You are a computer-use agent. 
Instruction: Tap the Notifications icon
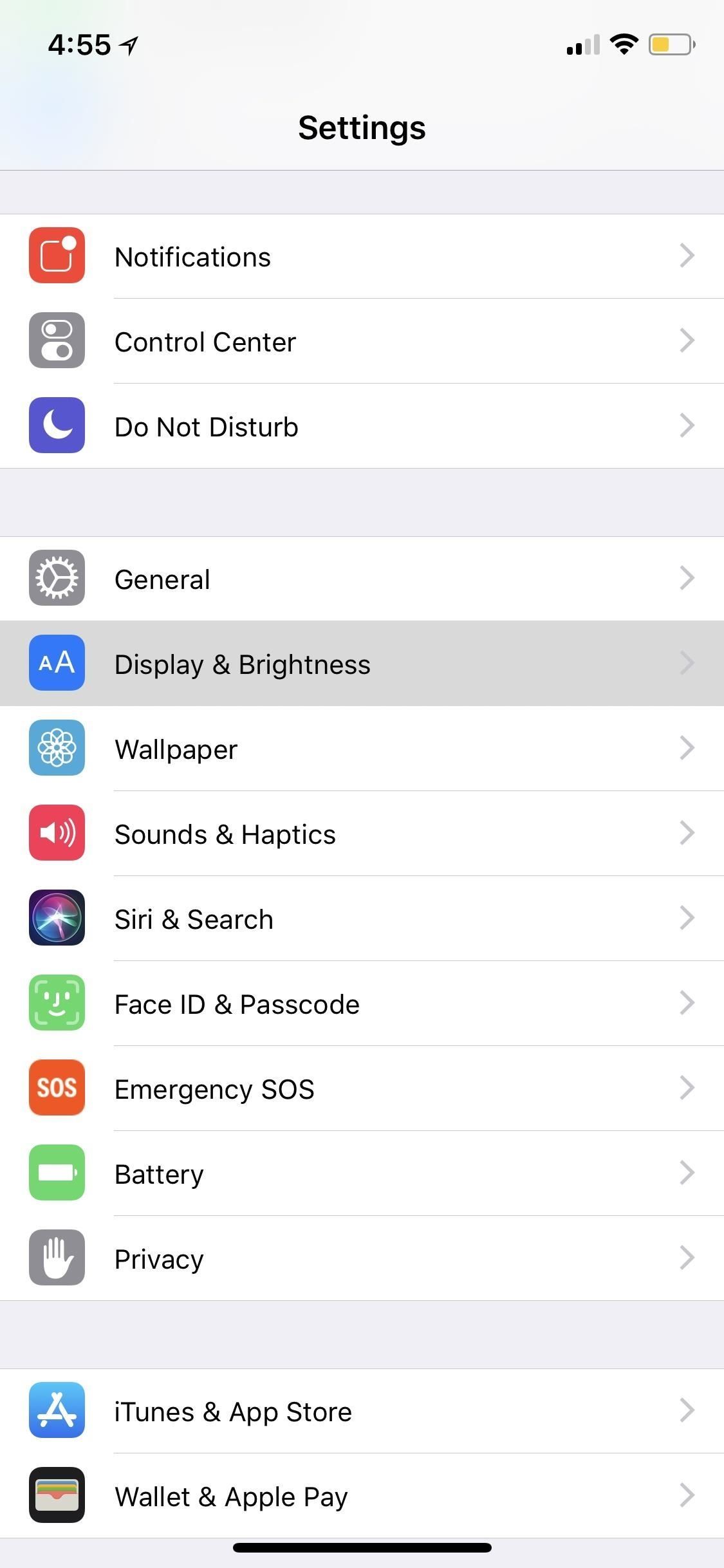click(x=57, y=256)
